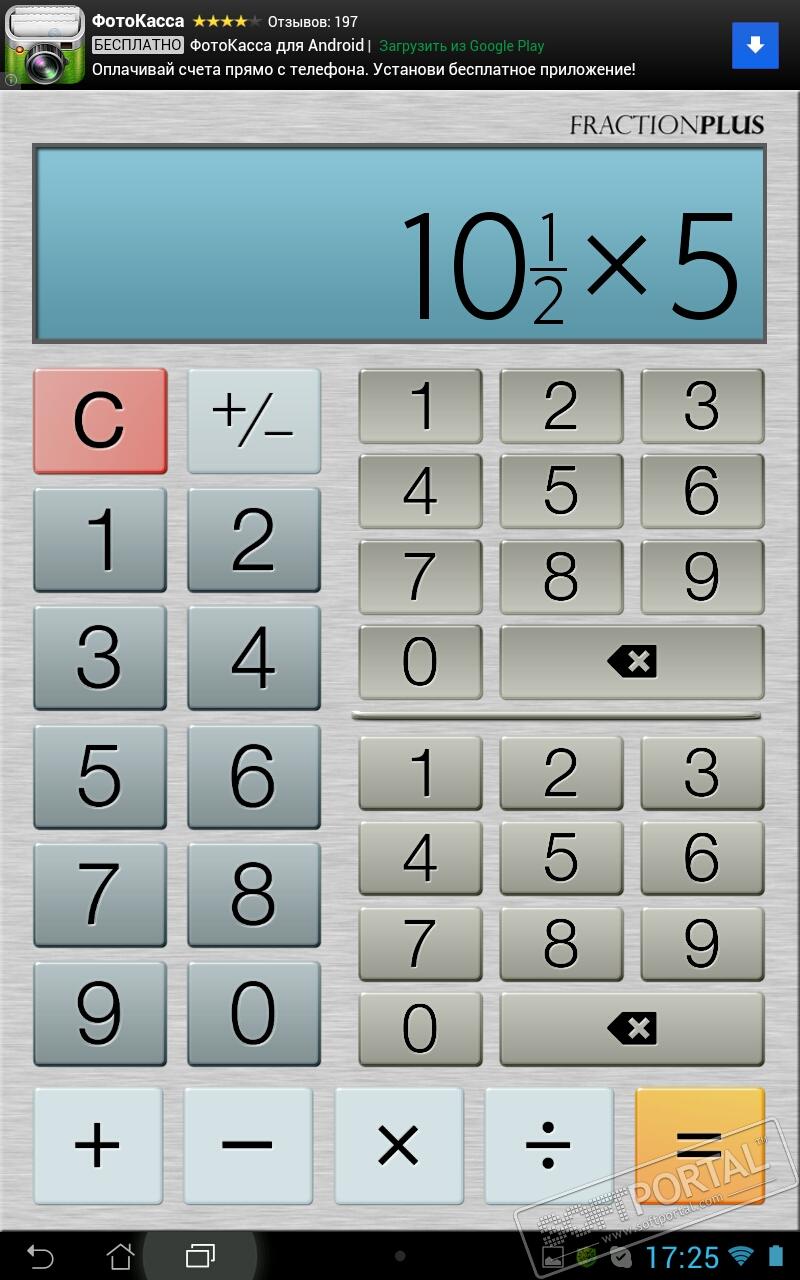Download the ФотоКасса app from the ad

click(755, 46)
